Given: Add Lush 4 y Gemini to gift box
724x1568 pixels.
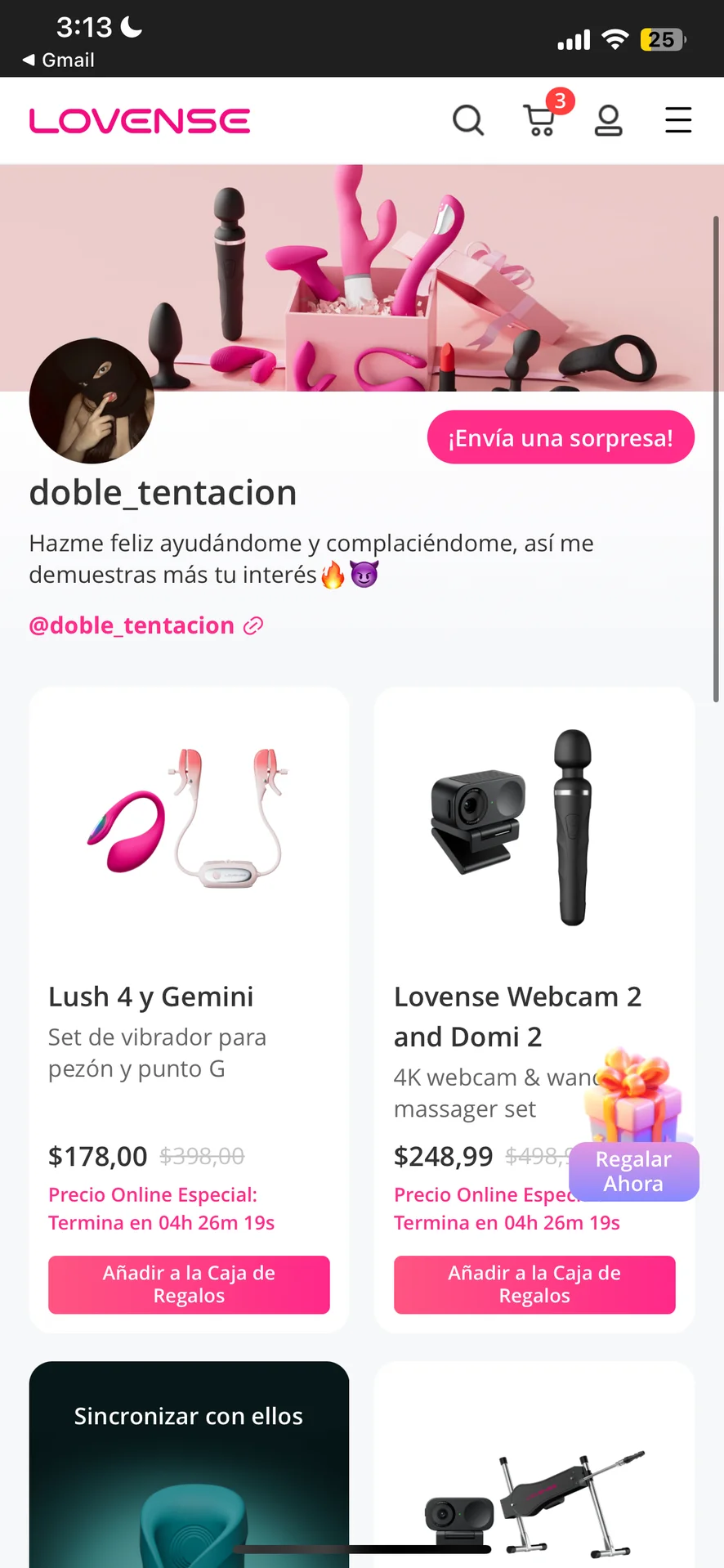Looking at the screenshot, I should click(x=189, y=1284).
